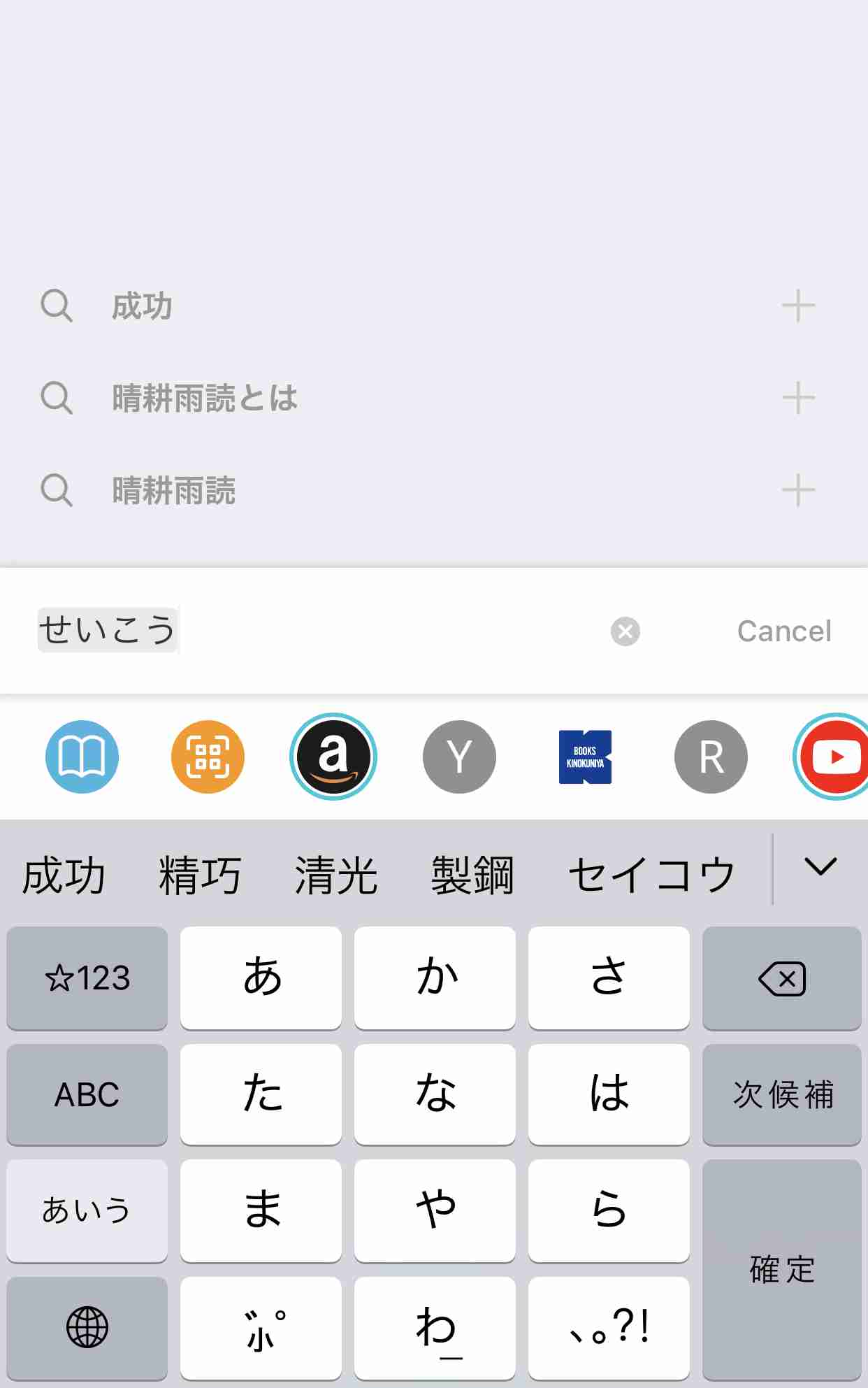Select the blue open-book search engine

[82, 757]
